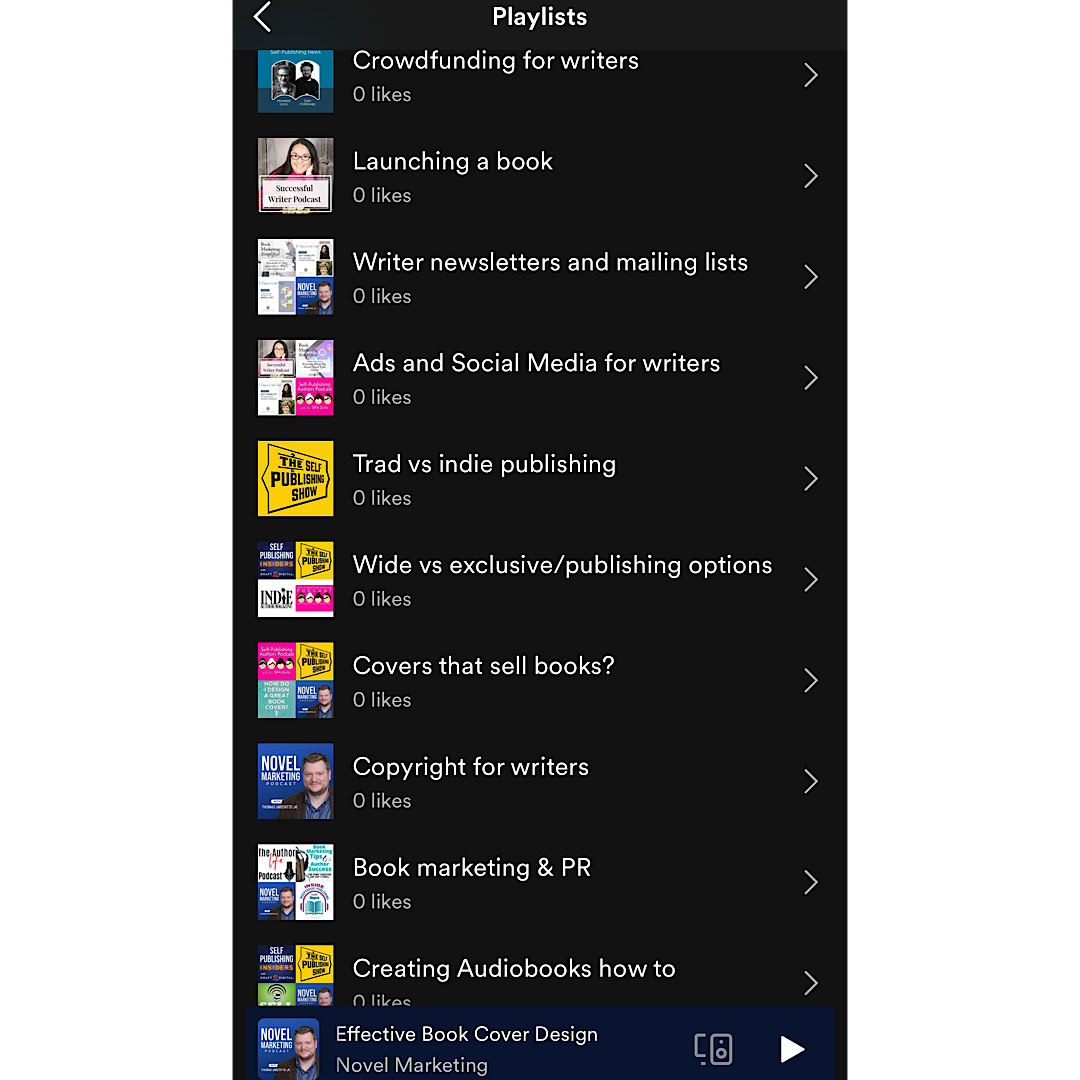Screen dimensions: 1080x1080
Task: Open the connect to a device picker
Action: 713,1048
